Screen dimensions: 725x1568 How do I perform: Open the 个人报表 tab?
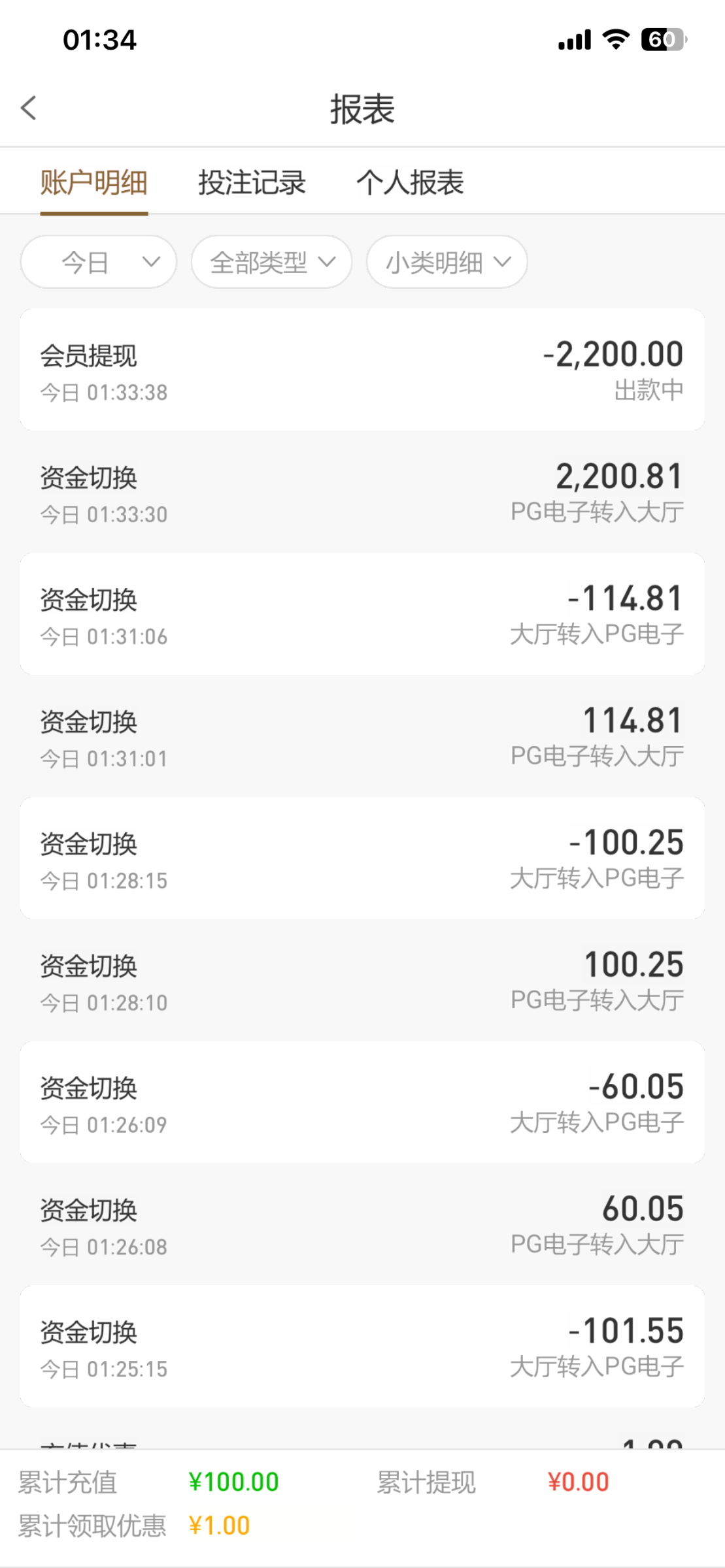tap(410, 182)
